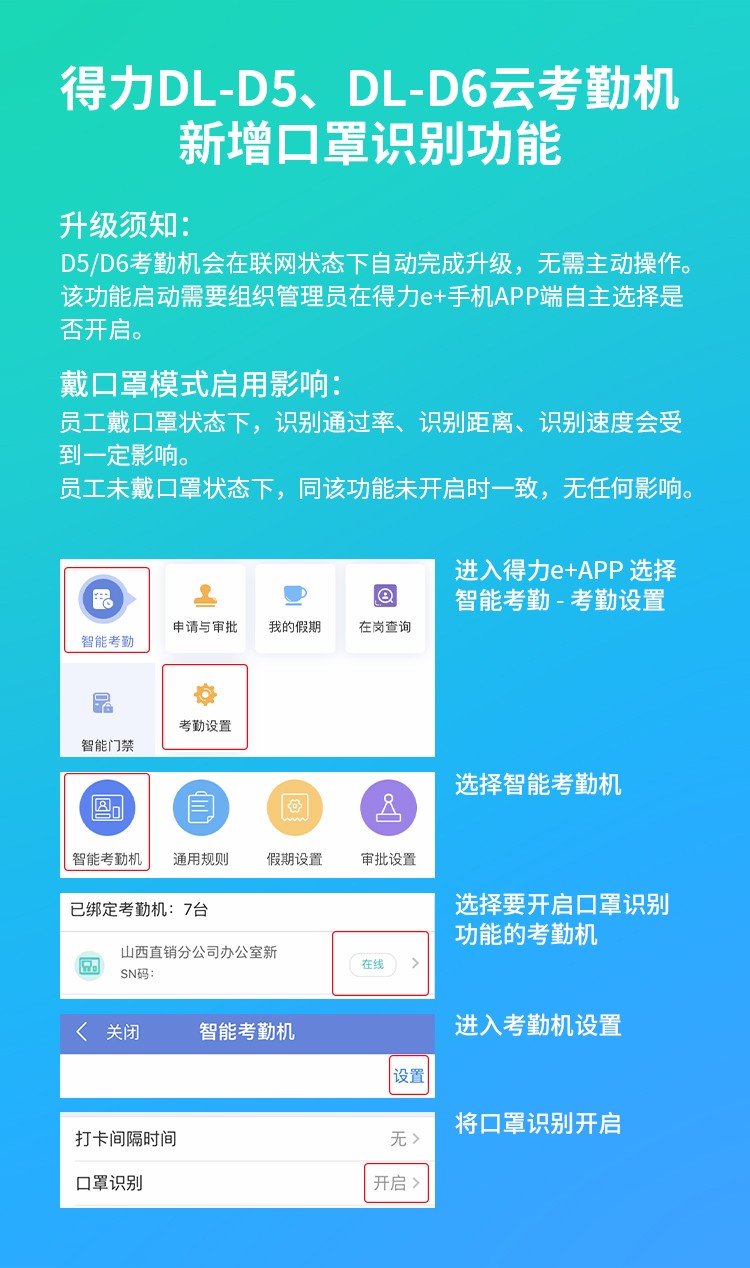This screenshot has height=1268, width=750.
Task: Click the 设置 settings link
Action: click(409, 1075)
